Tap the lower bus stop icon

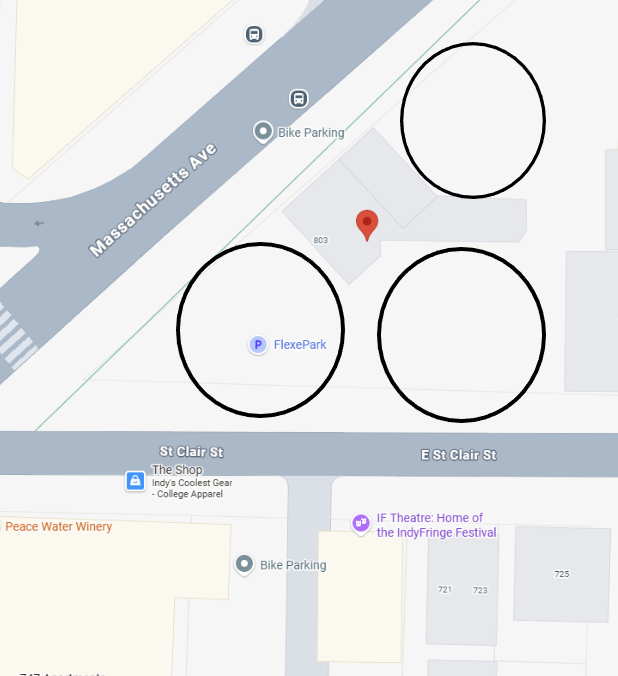298,98
